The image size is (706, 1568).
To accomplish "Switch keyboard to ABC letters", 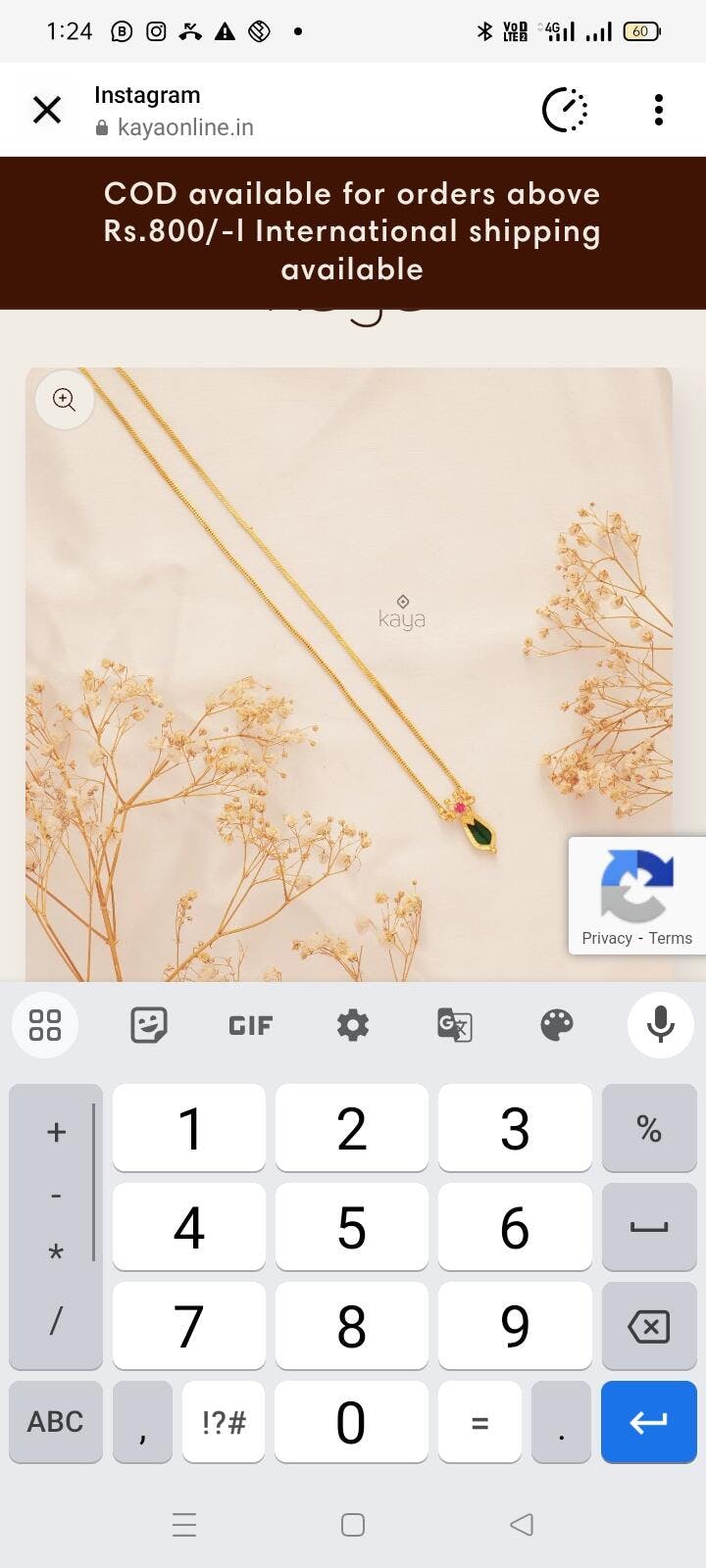I will click(x=56, y=1422).
